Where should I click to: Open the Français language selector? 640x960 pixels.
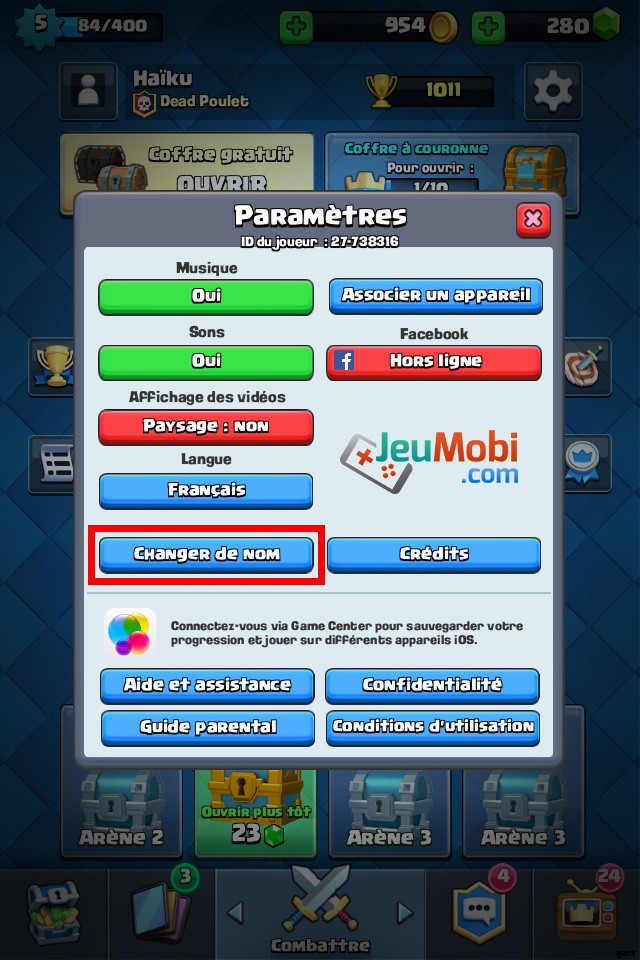pyautogui.click(x=206, y=490)
